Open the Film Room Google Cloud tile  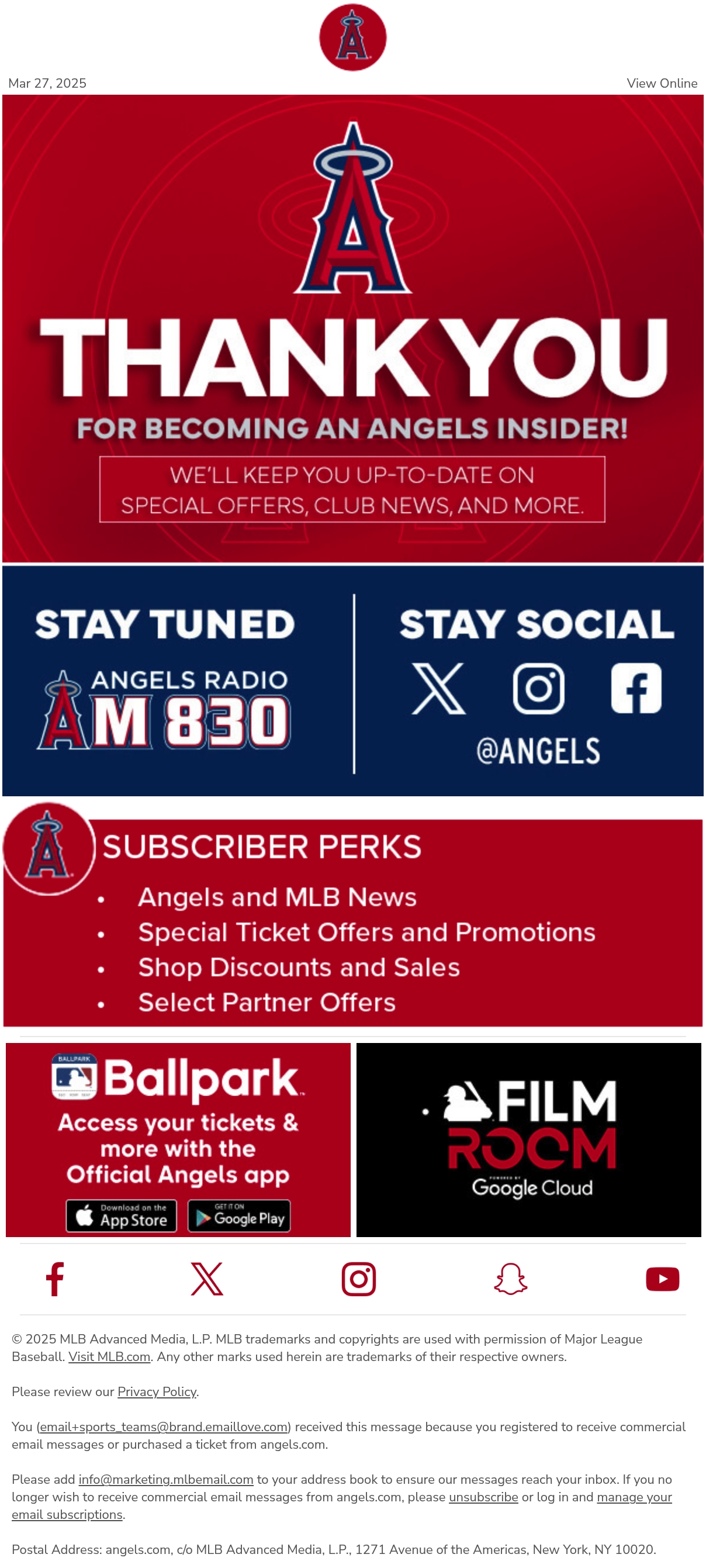pos(528,1139)
